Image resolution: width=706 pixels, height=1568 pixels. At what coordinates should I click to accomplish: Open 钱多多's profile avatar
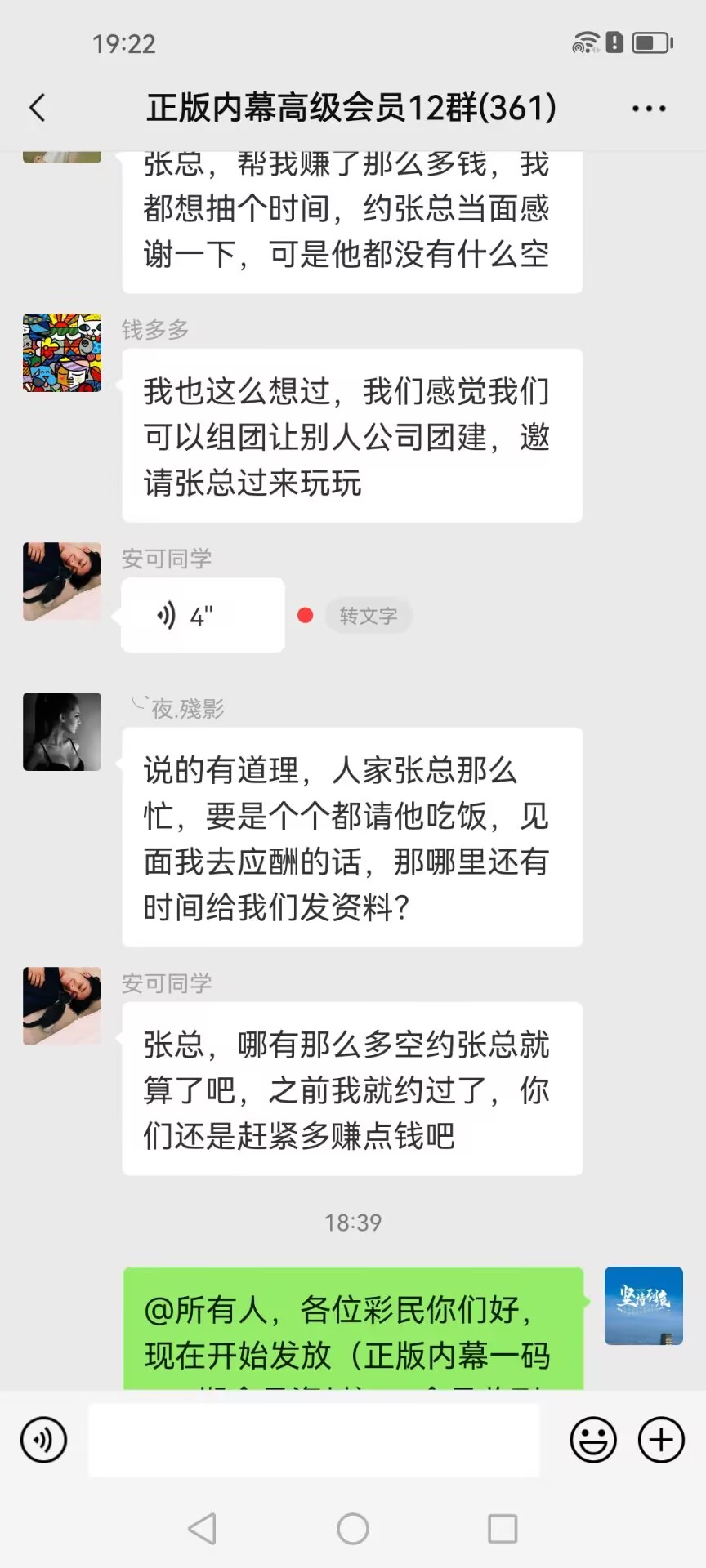[62, 353]
